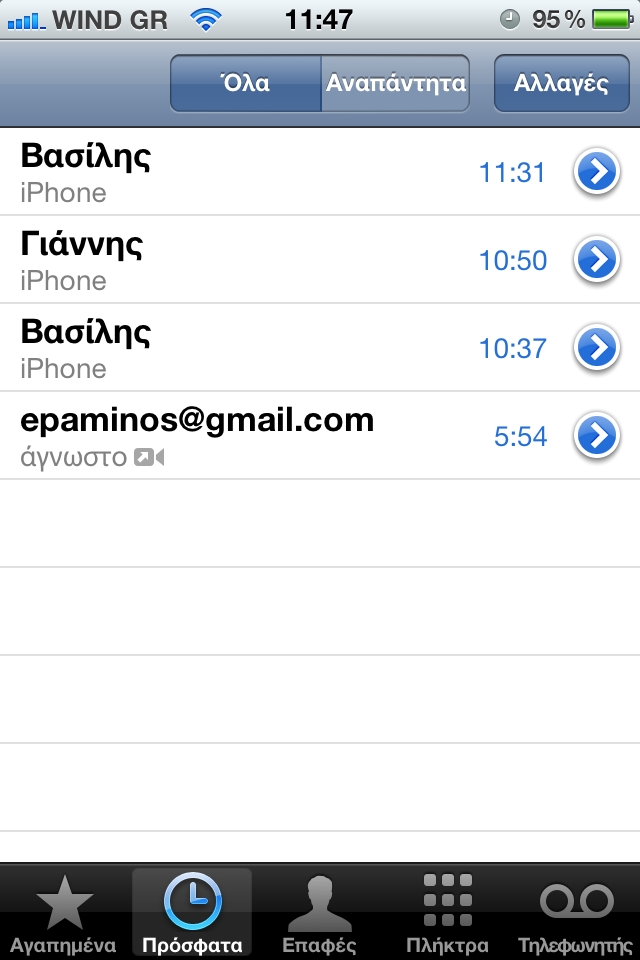Open the Επαφές contacts tab
Viewport: 640px width, 960px height.
(x=320, y=913)
